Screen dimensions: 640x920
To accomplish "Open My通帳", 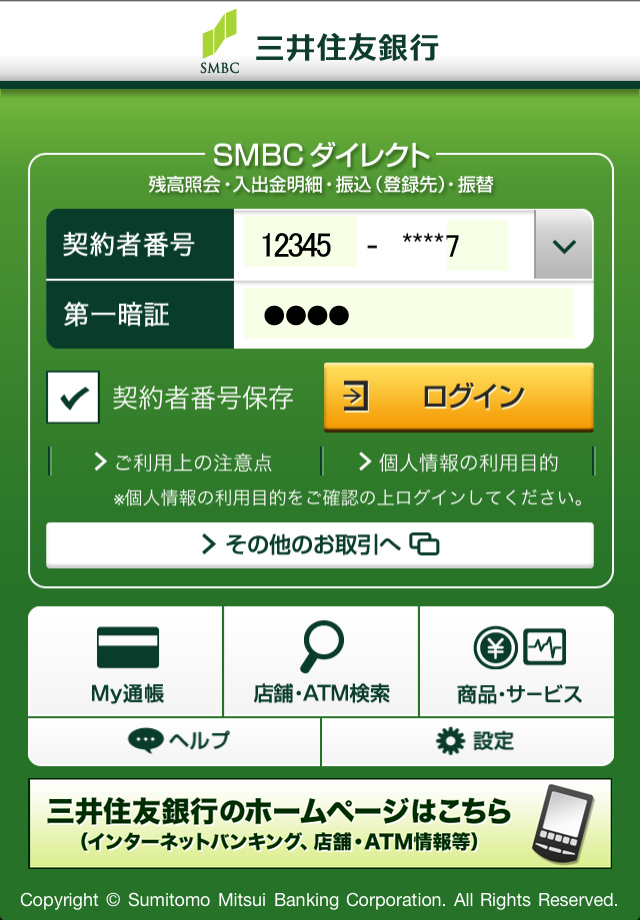I will (x=126, y=662).
